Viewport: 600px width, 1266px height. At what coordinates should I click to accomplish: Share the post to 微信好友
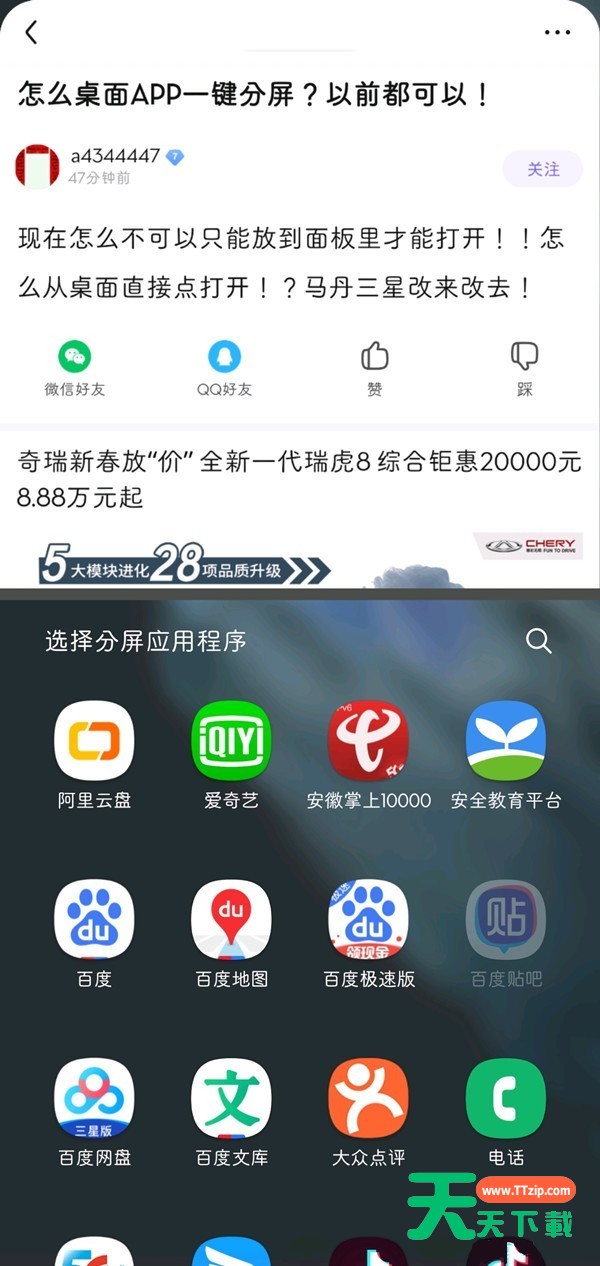[x=74, y=368]
